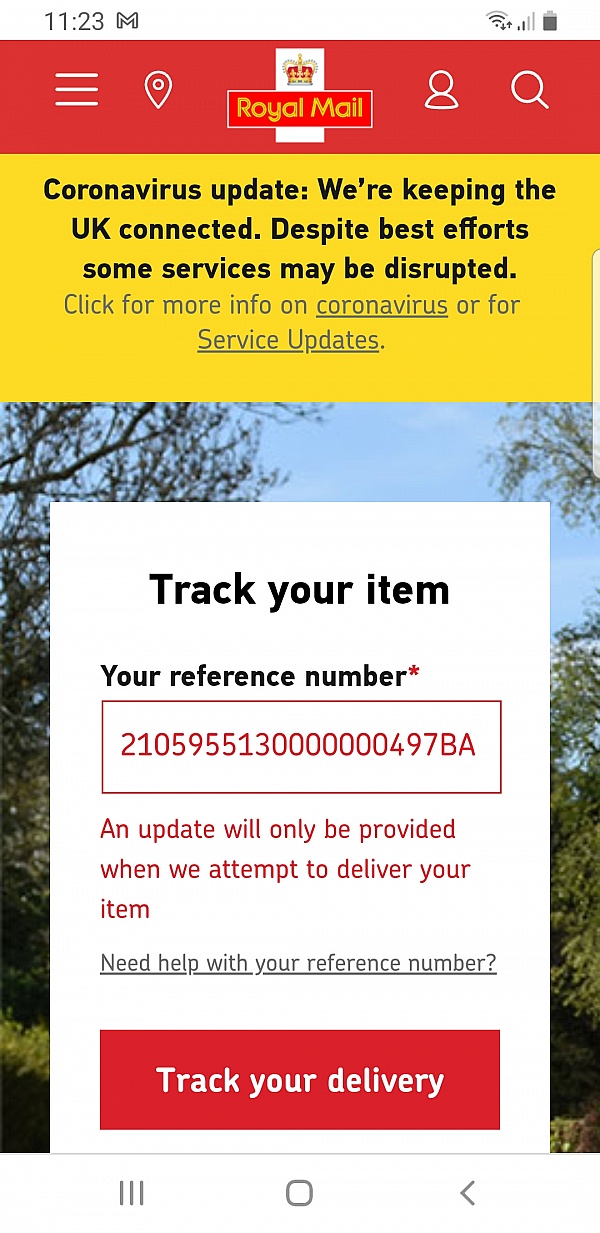
Task: Open the hamburger menu
Action: 77,90
